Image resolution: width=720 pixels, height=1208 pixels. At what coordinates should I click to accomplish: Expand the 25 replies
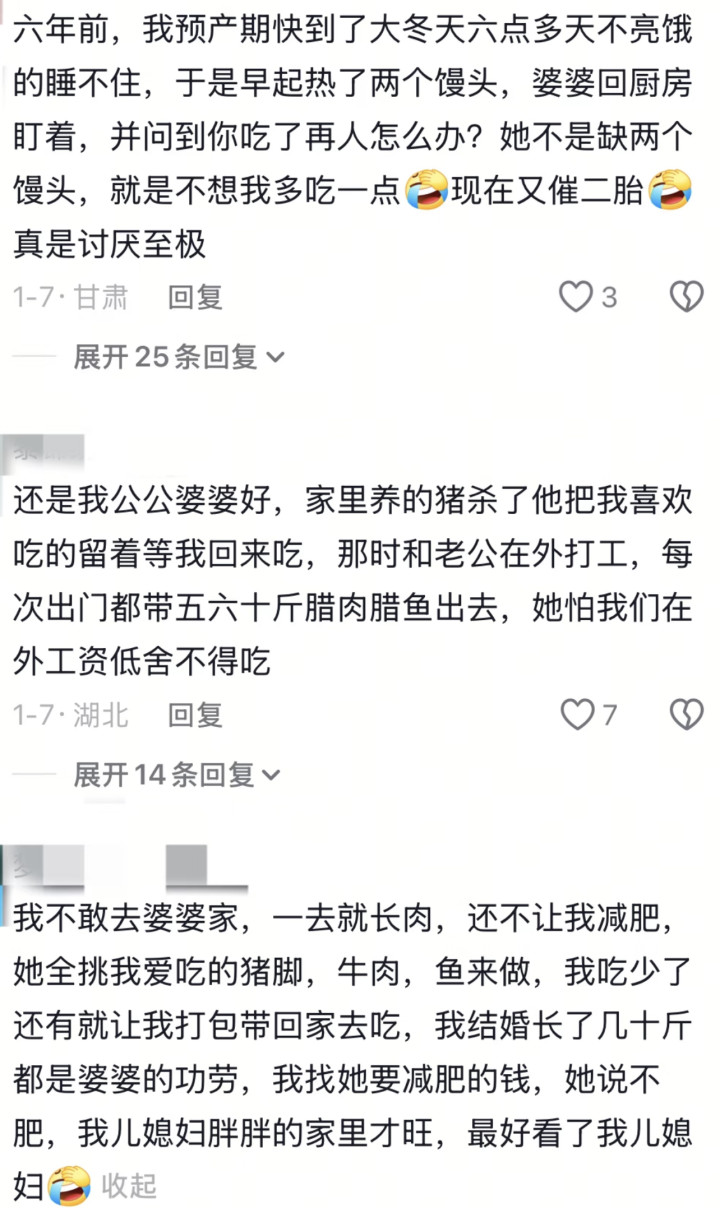point(179,356)
